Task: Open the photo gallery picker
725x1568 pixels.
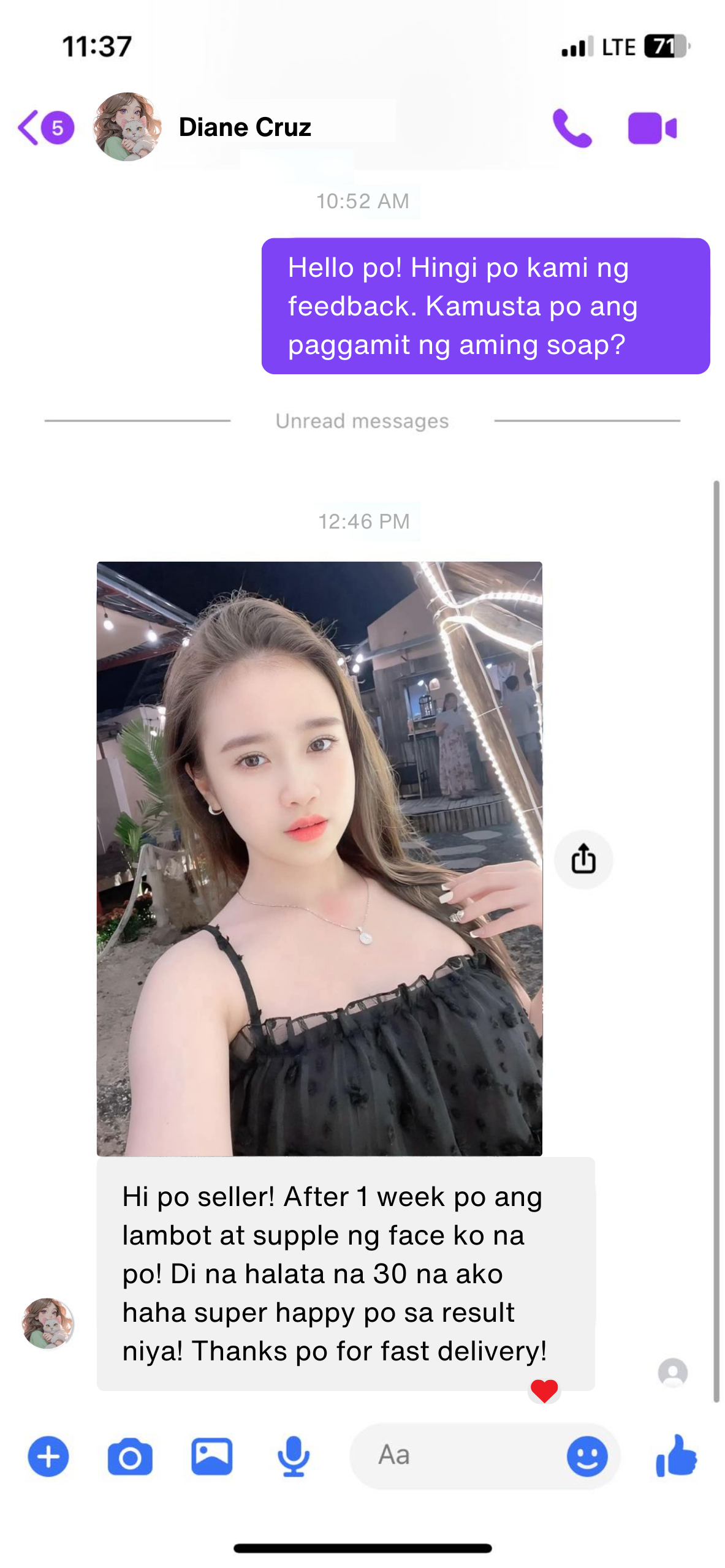Action: [211, 1456]
